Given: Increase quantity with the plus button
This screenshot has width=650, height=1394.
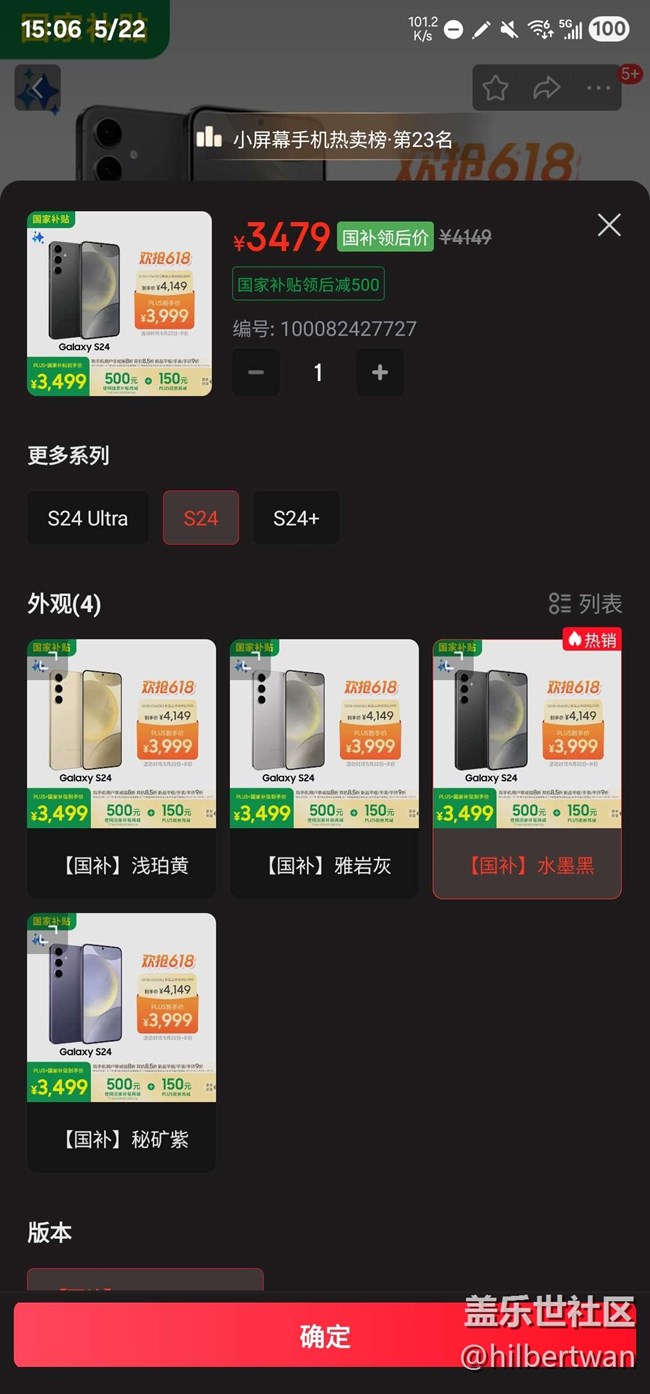Looking at the screenshot, I should click(380, 372).
